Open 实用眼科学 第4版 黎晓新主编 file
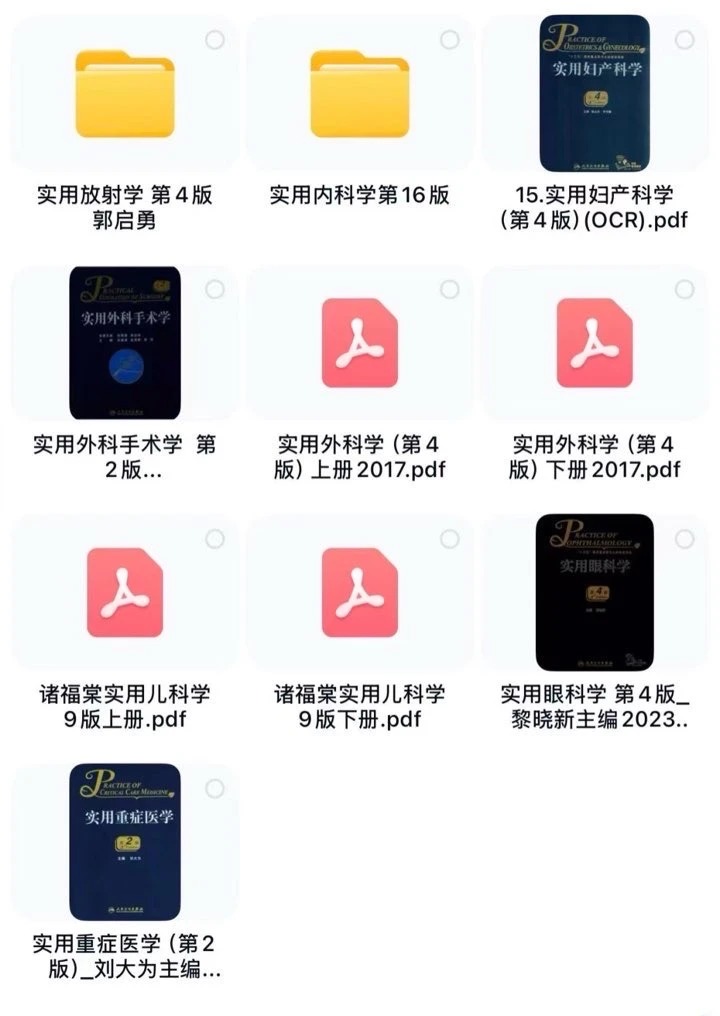 tap(594, 592)
